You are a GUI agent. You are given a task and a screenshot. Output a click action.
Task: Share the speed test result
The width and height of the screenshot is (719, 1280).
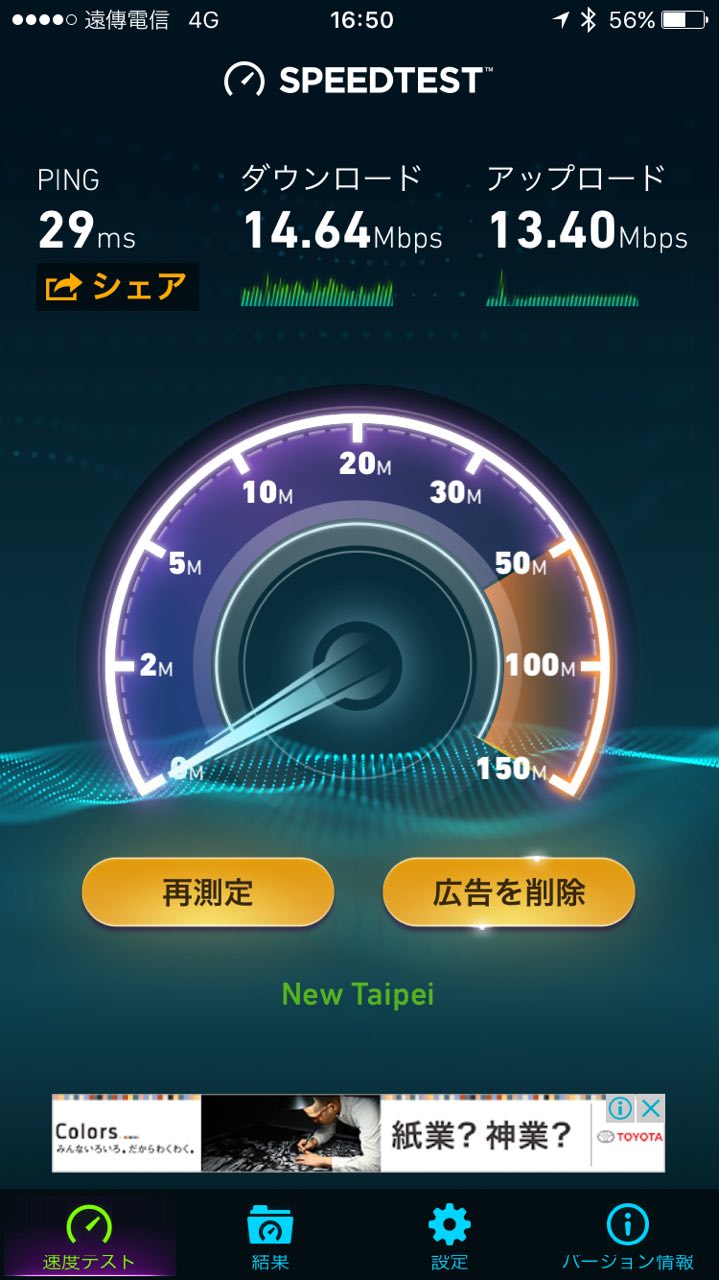point(117,288)
